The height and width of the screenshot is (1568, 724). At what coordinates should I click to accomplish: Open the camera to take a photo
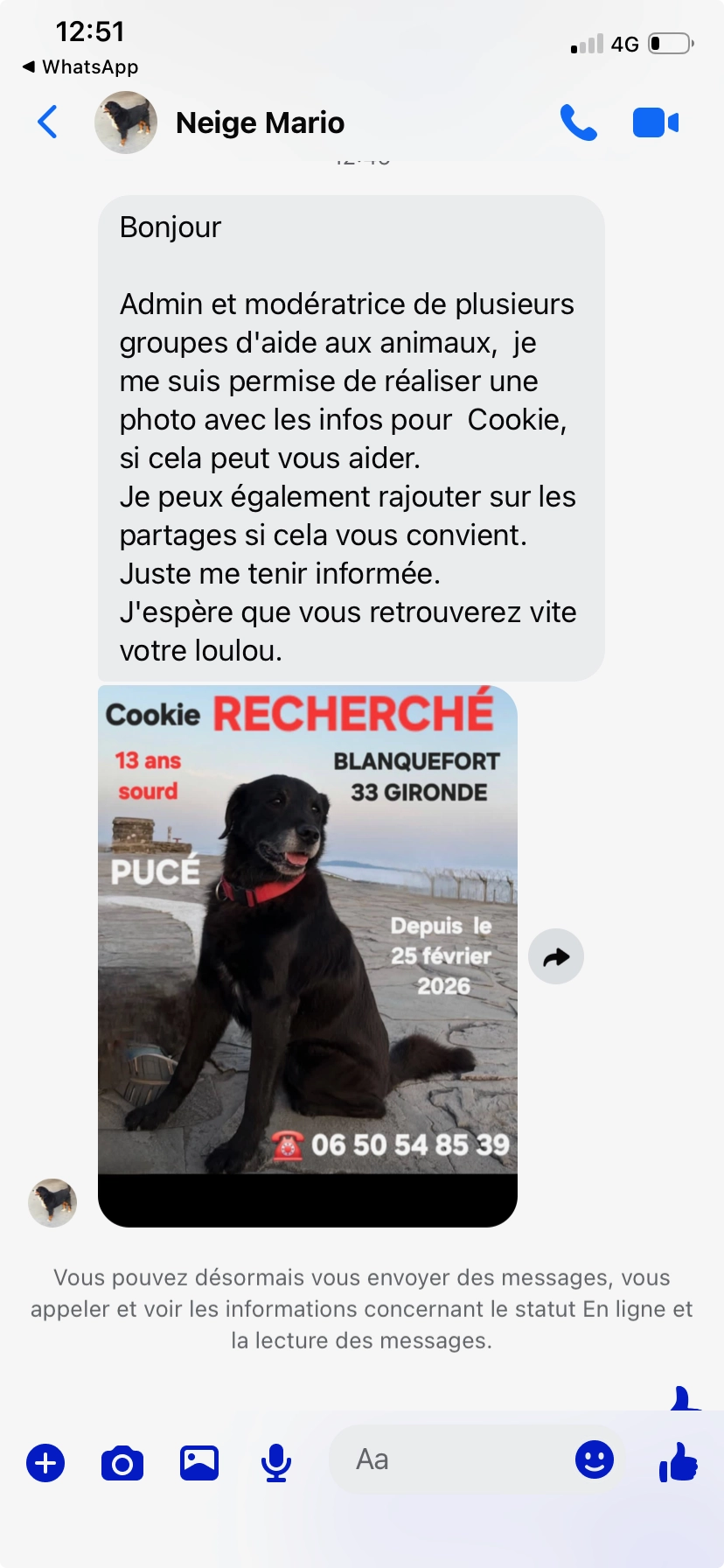122,1462
